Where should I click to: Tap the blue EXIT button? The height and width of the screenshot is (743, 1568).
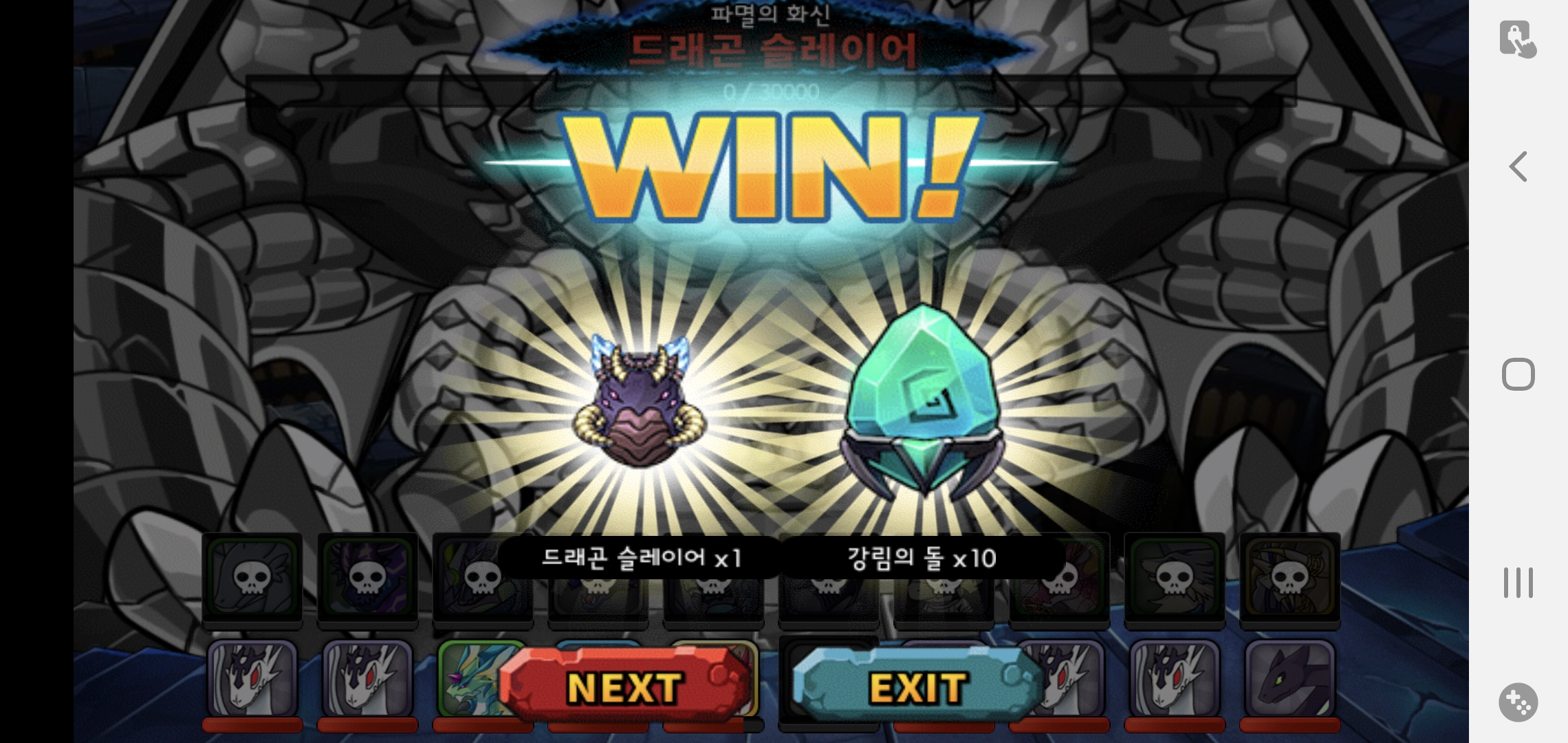pyautogui.click(x=917, y=686)
